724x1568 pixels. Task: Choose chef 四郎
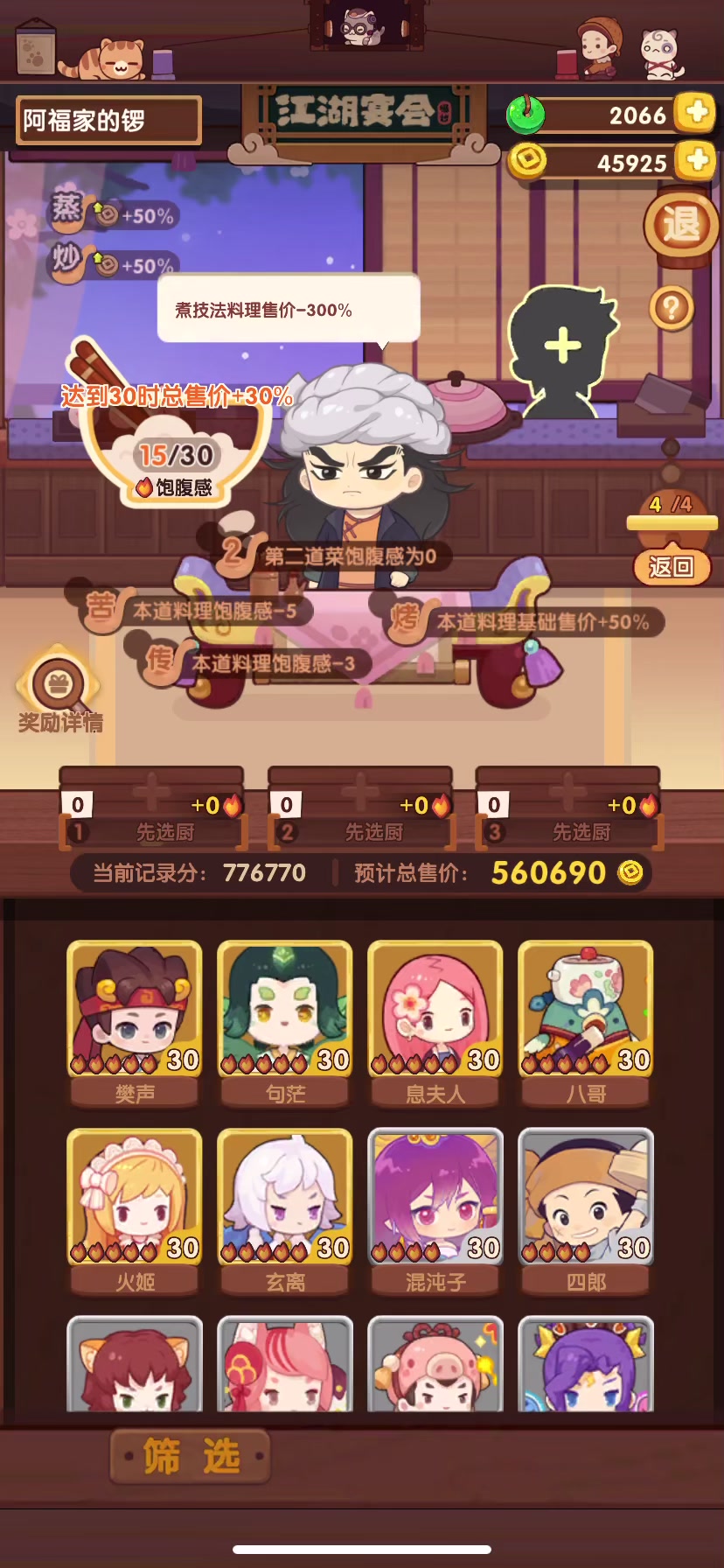586,1212
